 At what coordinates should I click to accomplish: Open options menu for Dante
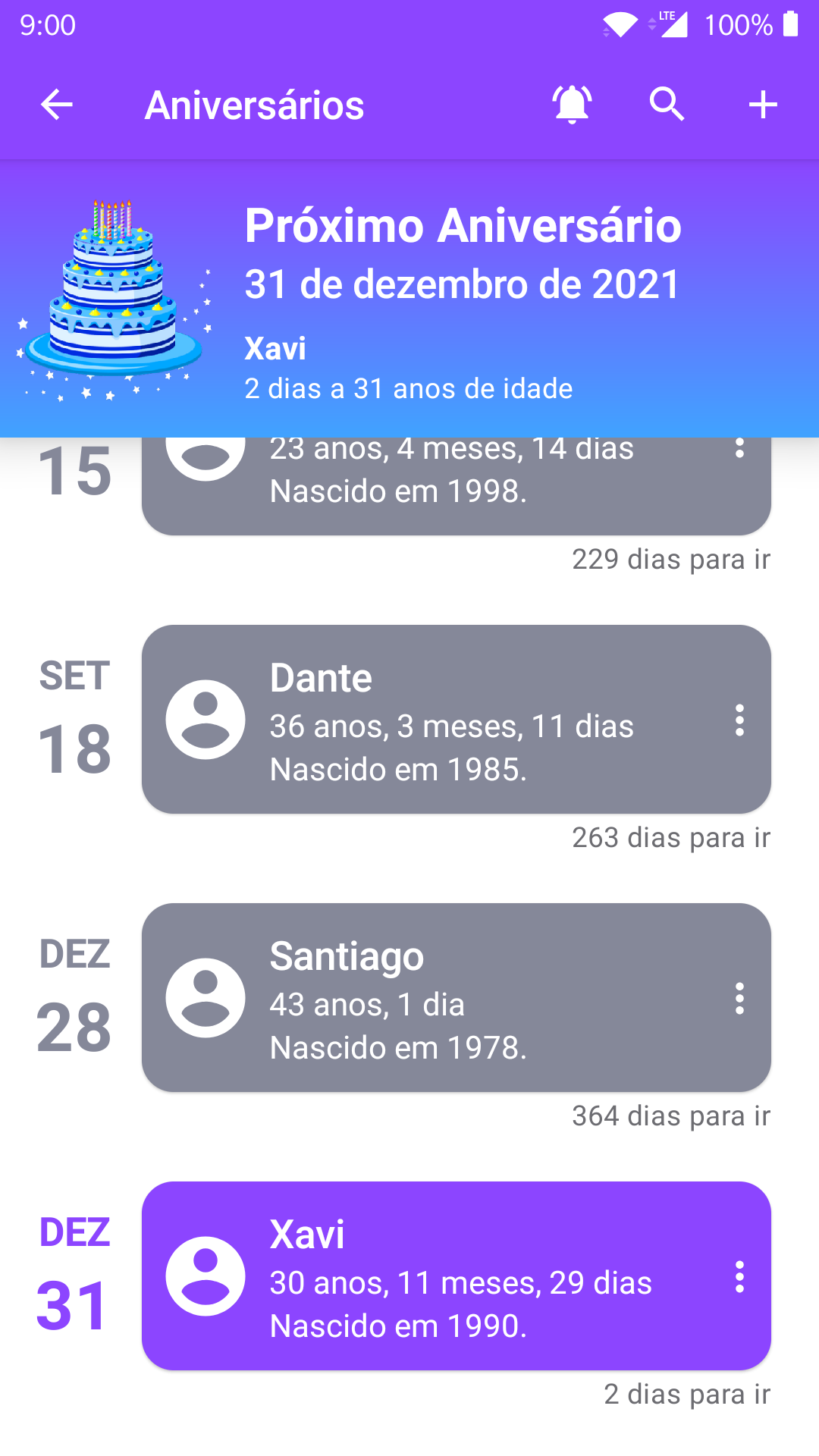coord(739,720)
